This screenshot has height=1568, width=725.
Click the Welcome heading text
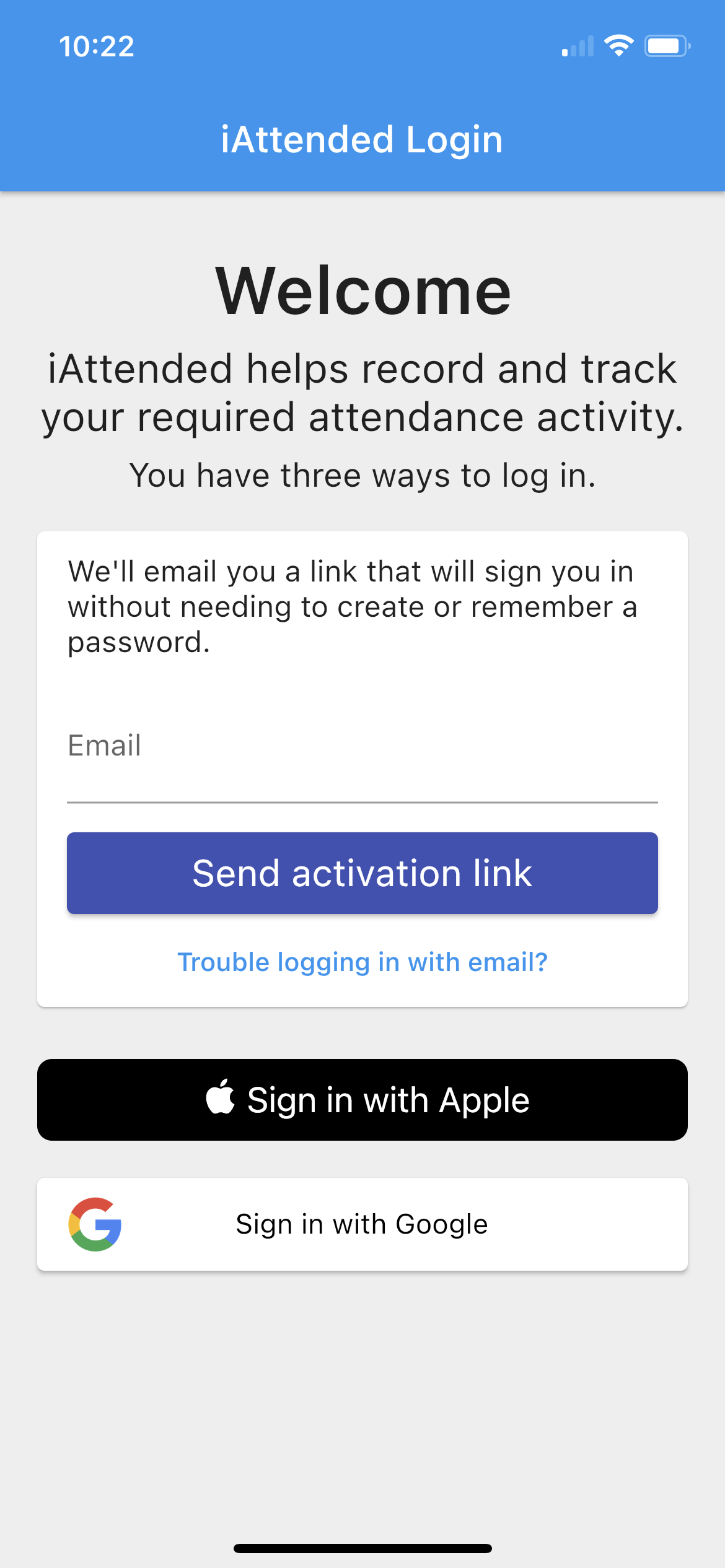click(362, 290)
